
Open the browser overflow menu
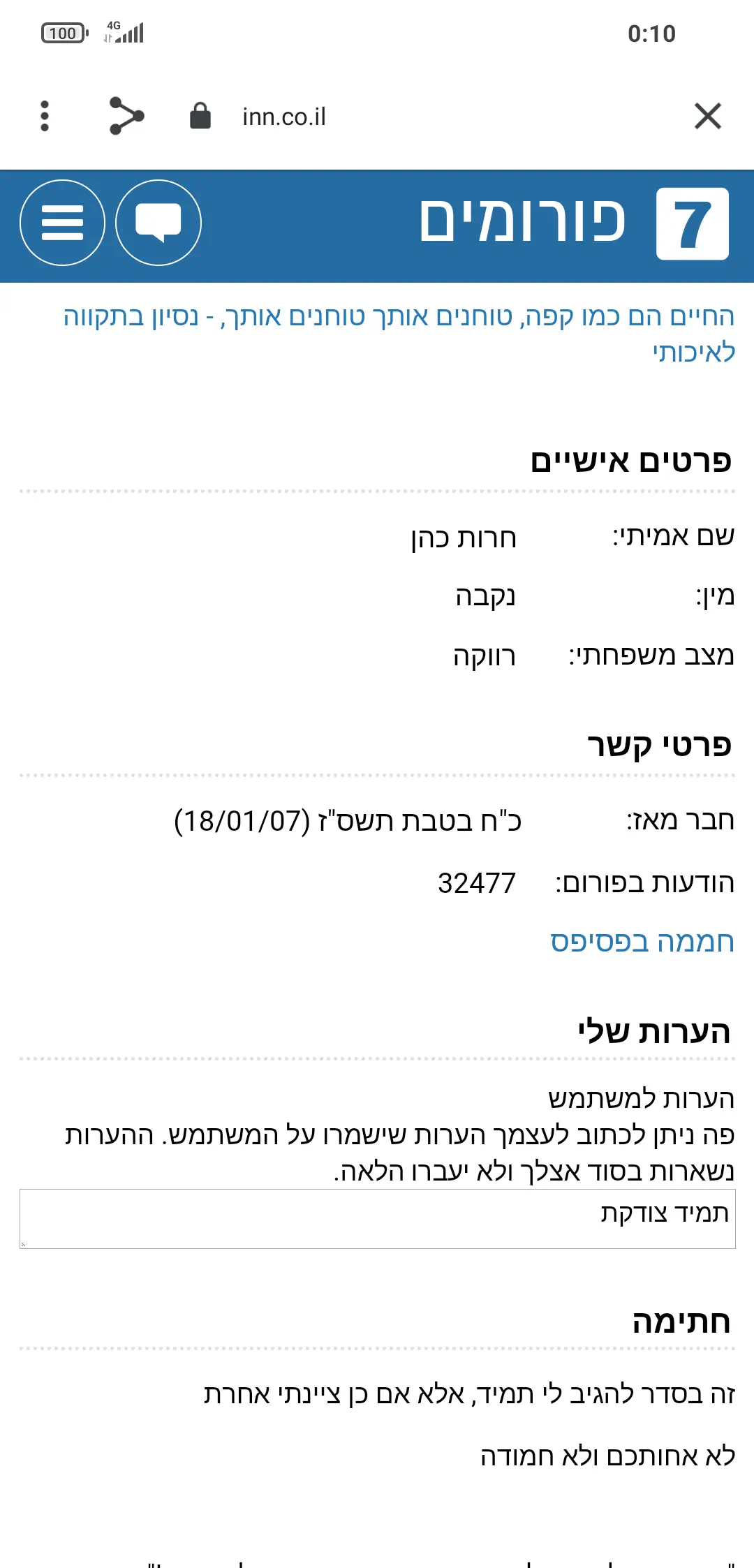[x=45, y=116]
